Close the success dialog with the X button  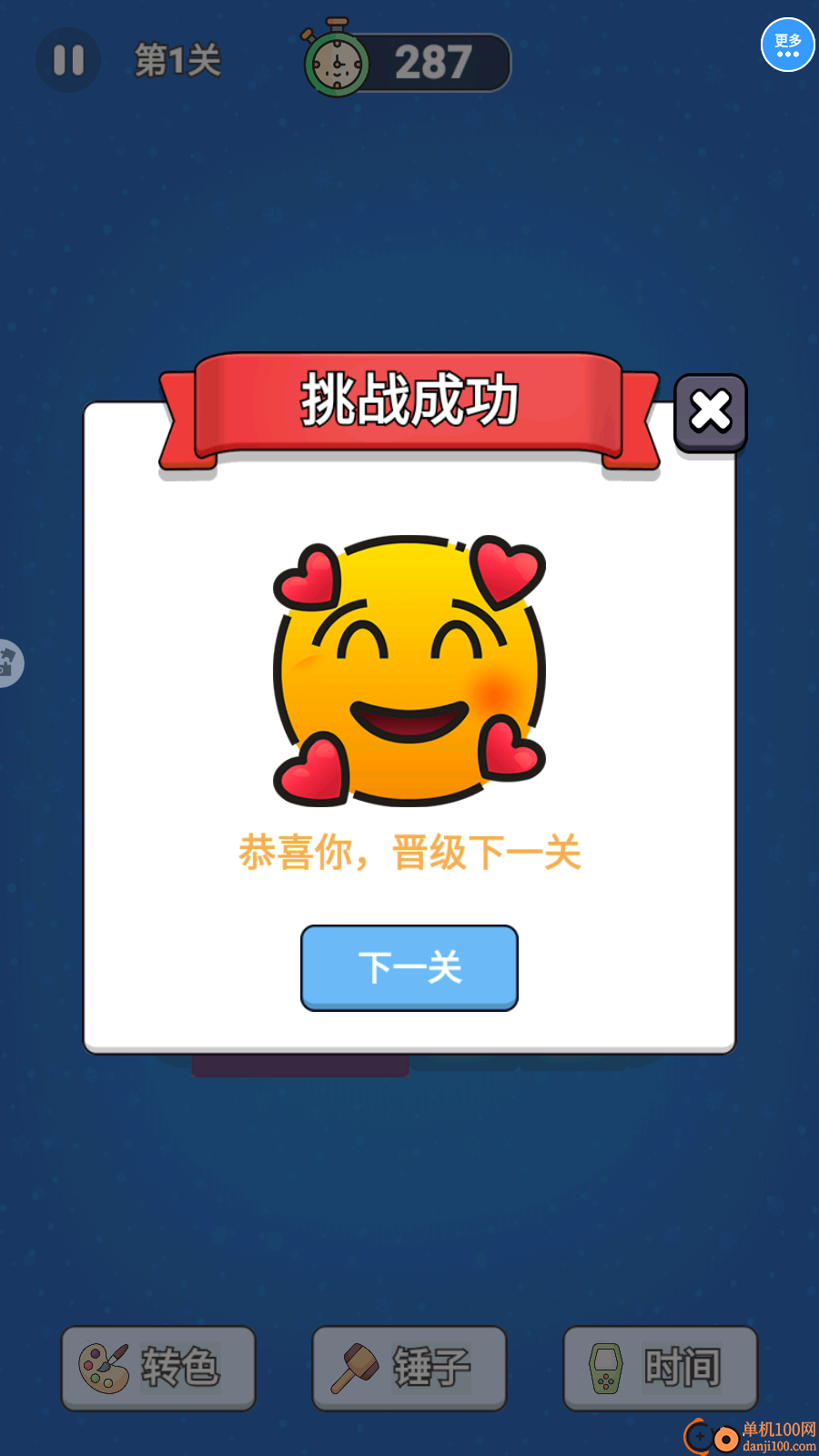point(710,412)
